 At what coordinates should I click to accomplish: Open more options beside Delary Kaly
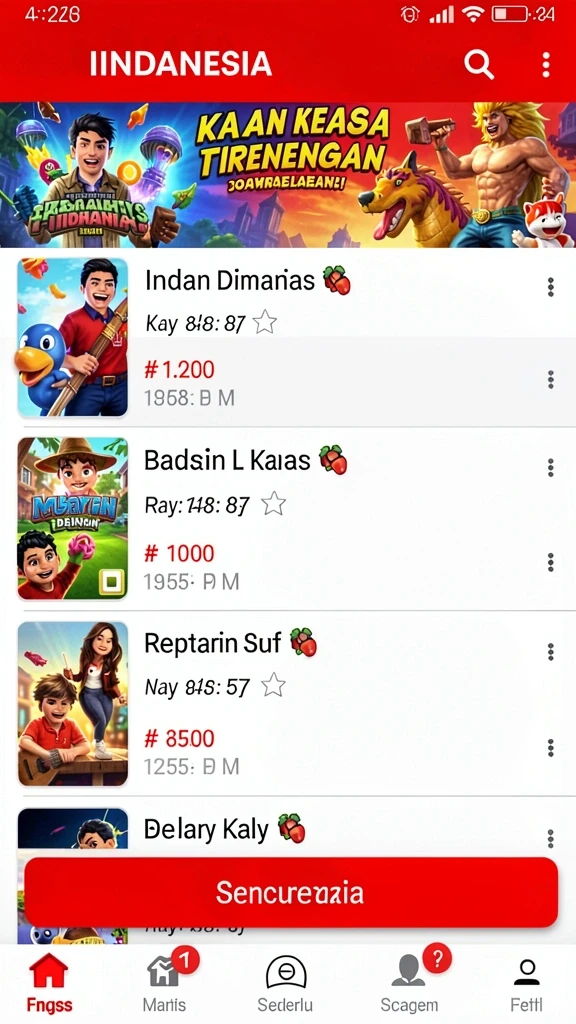(x=551, y=838)
